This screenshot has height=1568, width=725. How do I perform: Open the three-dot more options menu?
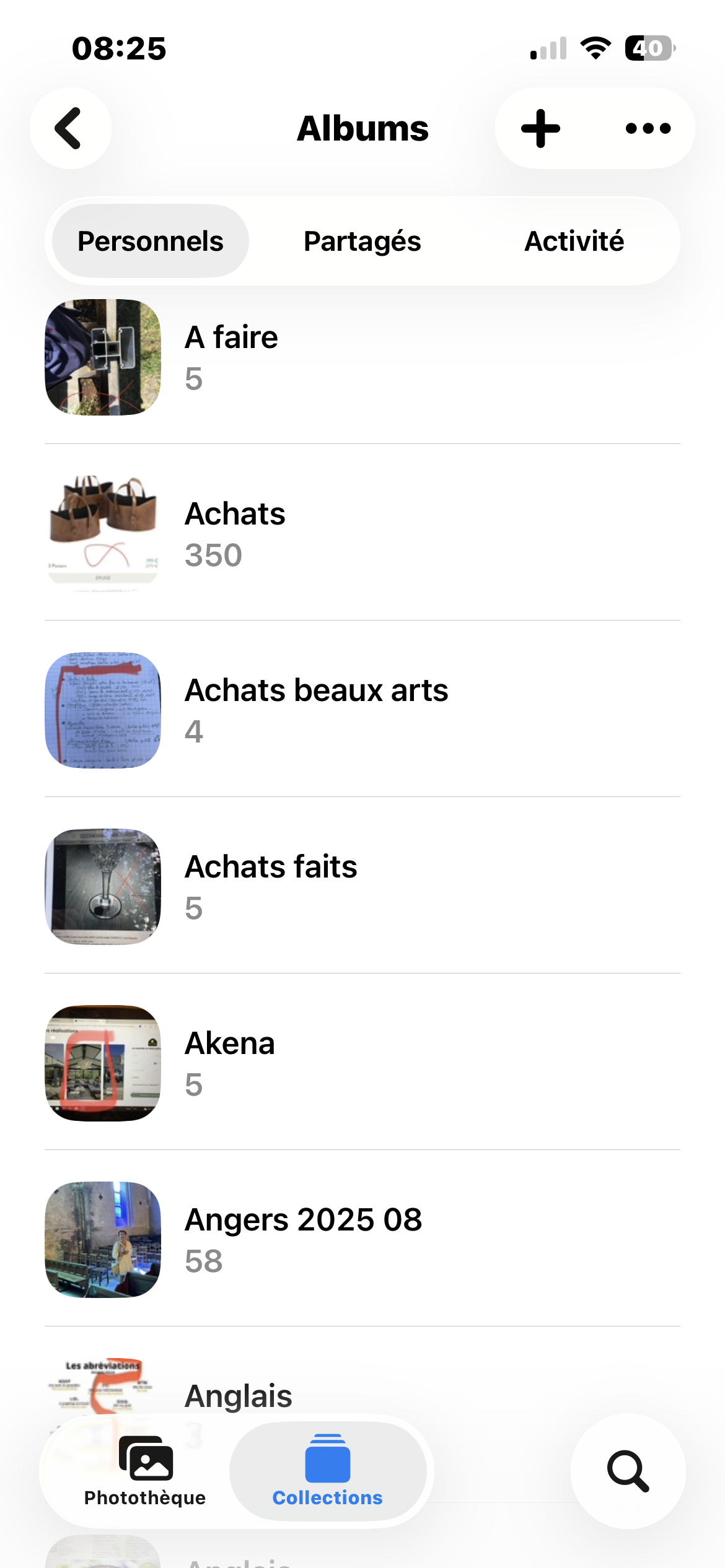[x=648, y=128]
